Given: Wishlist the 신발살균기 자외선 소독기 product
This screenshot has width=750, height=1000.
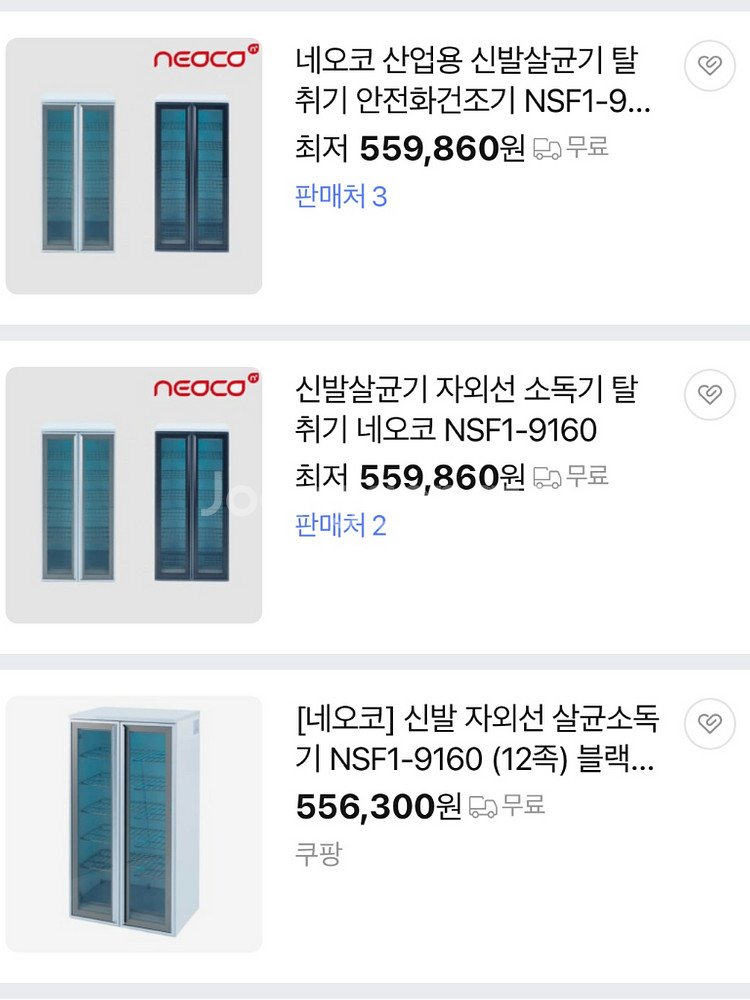Looking at the screenshot, I should click(x=709, y=394).
